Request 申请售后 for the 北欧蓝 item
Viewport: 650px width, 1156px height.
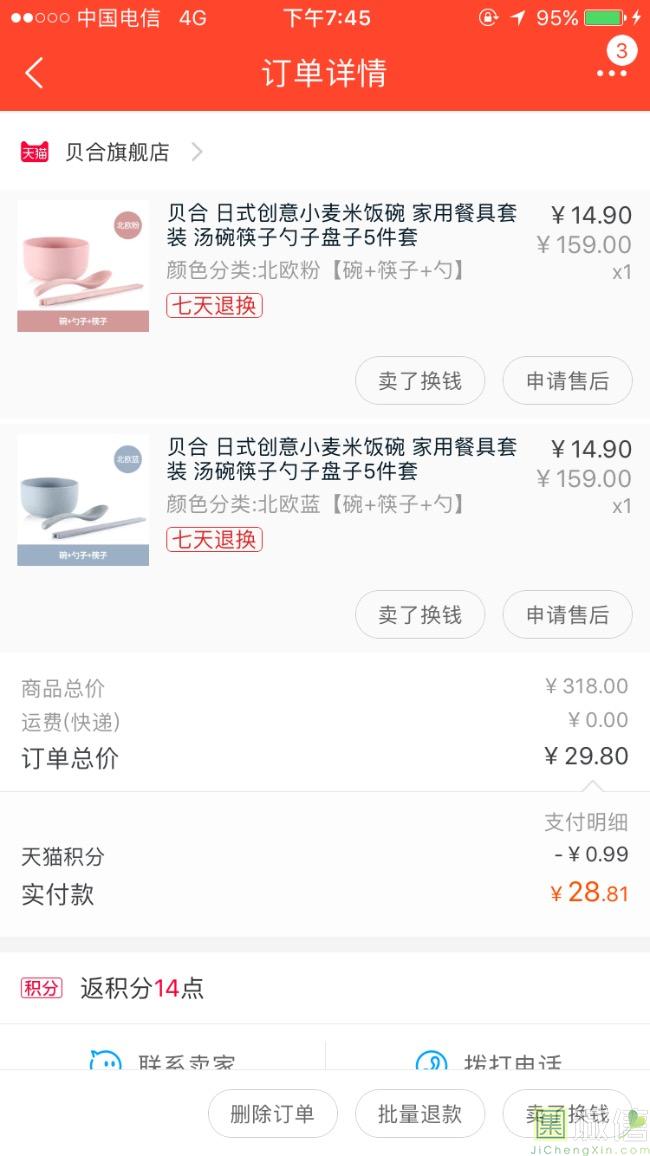point(567,615)
